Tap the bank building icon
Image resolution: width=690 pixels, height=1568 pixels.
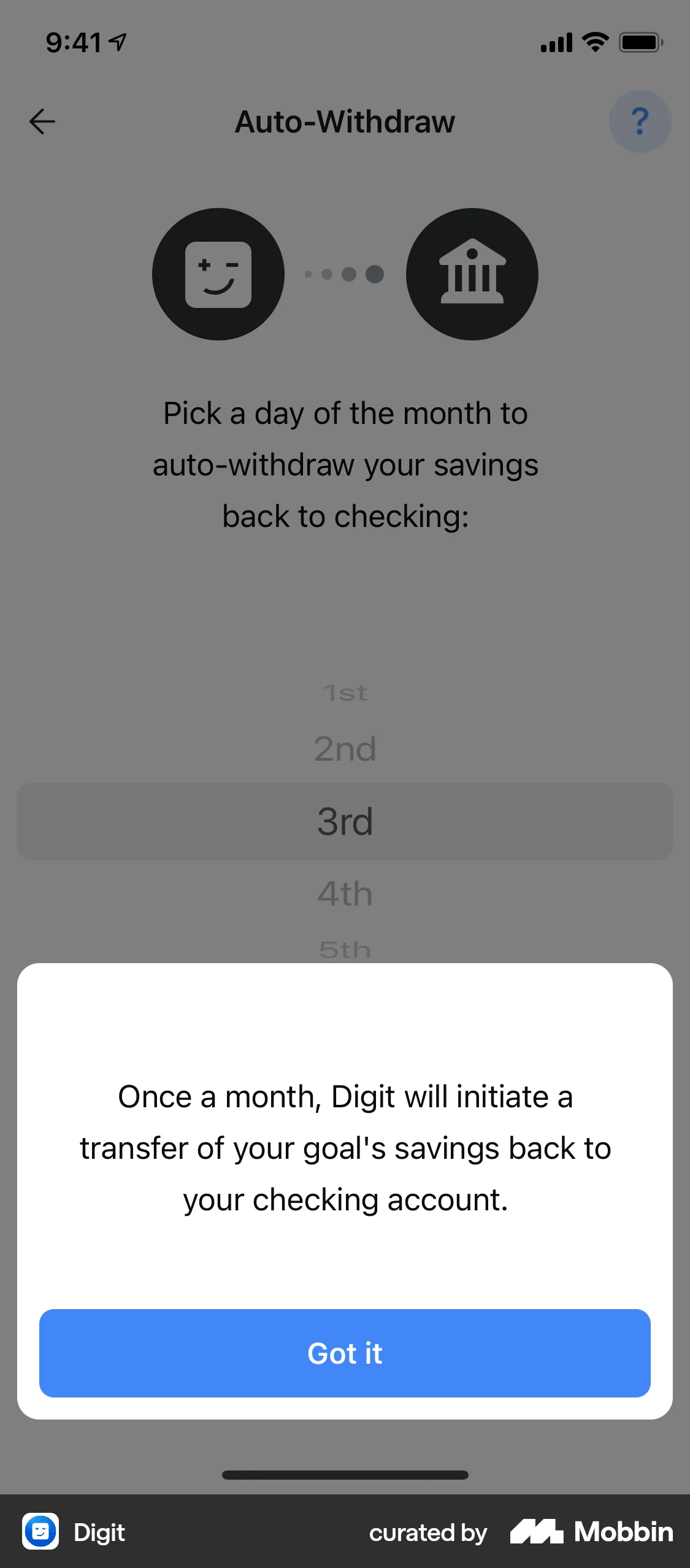pos(472,274)
